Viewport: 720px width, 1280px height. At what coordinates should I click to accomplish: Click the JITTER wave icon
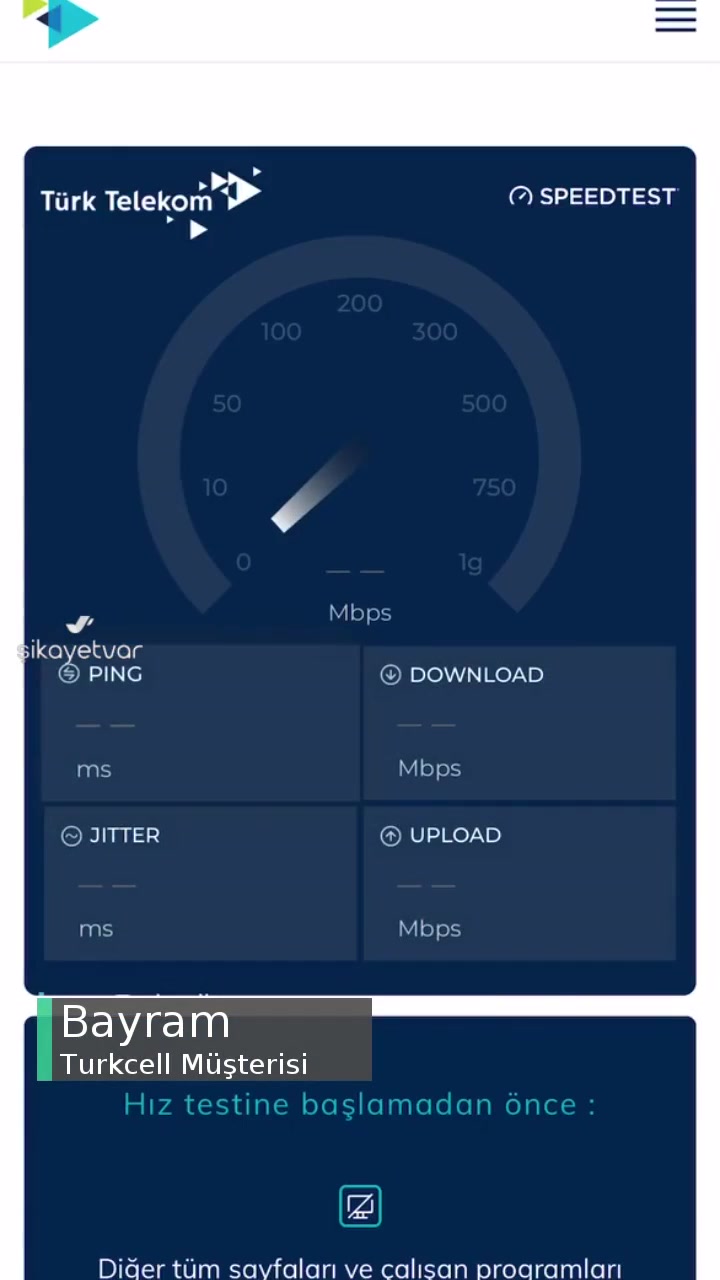[x=71, y=836]
